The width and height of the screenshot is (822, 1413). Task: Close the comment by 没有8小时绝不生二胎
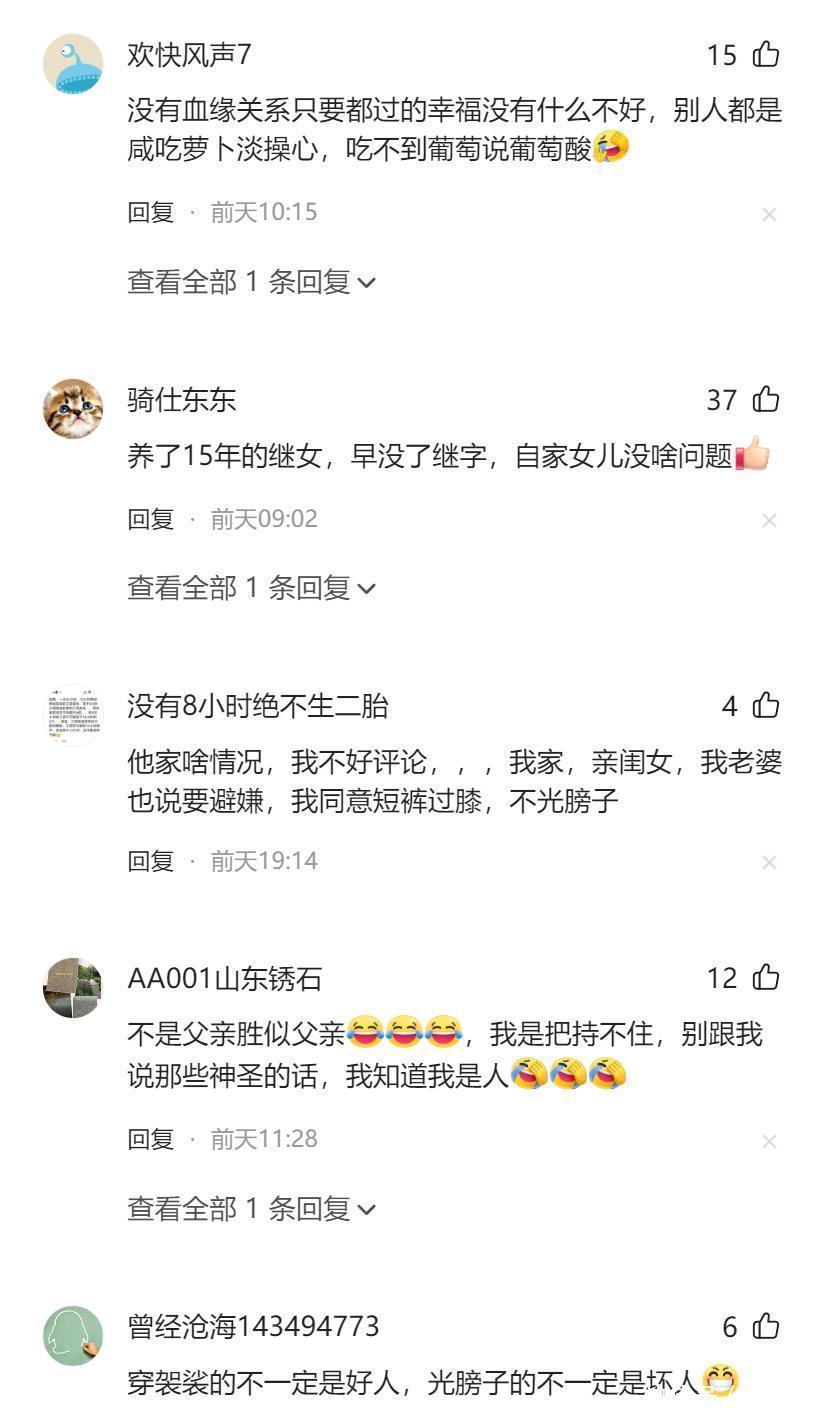[769, 862]
